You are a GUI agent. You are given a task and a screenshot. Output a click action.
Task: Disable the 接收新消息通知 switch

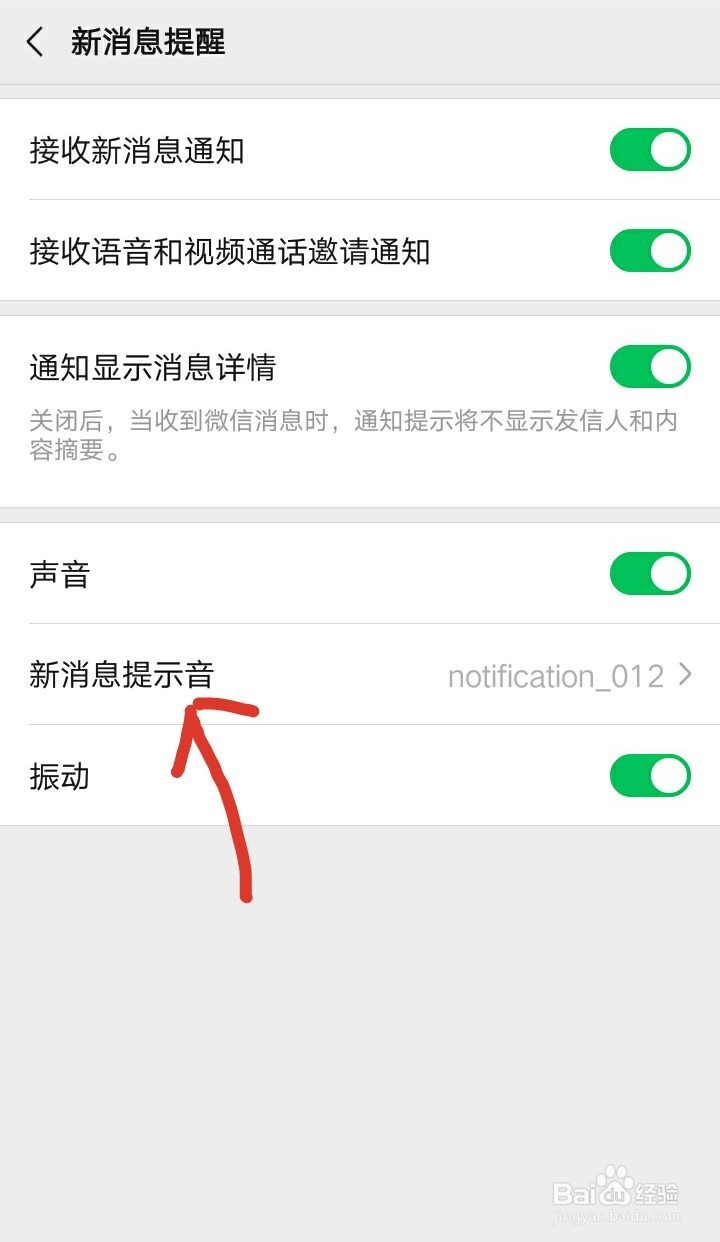click(651, 148)
